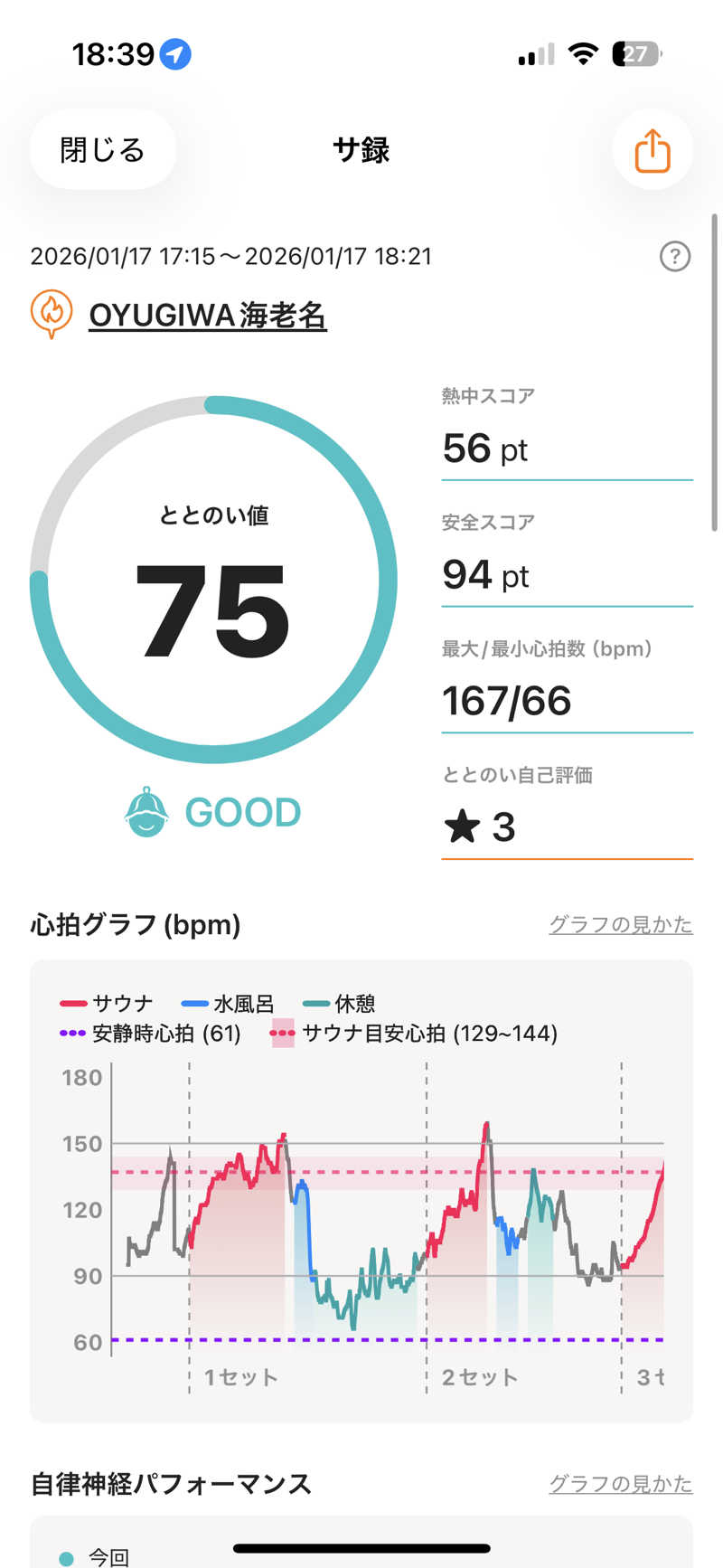Tap the 閉じる close button
723x1568 pixels.
(102, 150)
